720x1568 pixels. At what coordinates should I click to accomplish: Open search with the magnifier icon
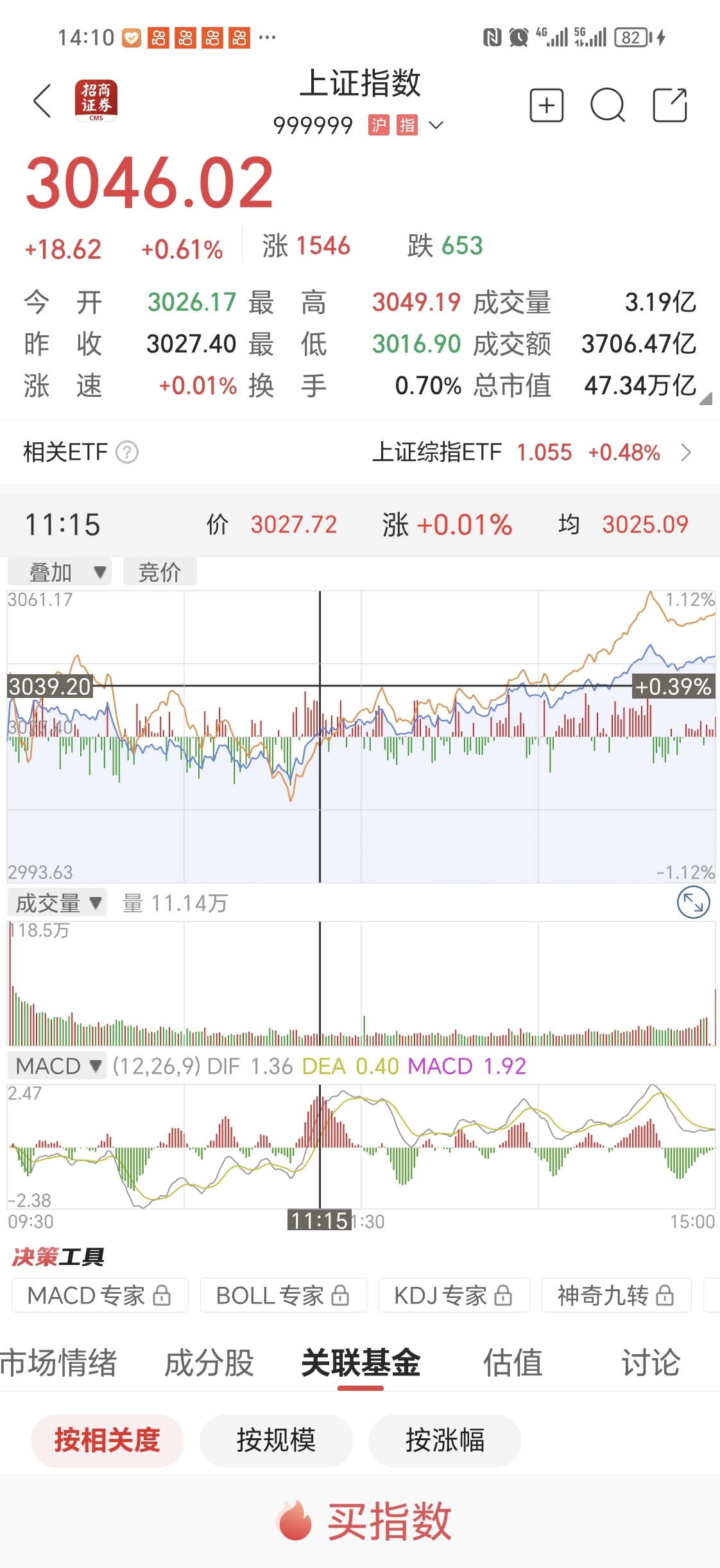click(x=607, y=105)
